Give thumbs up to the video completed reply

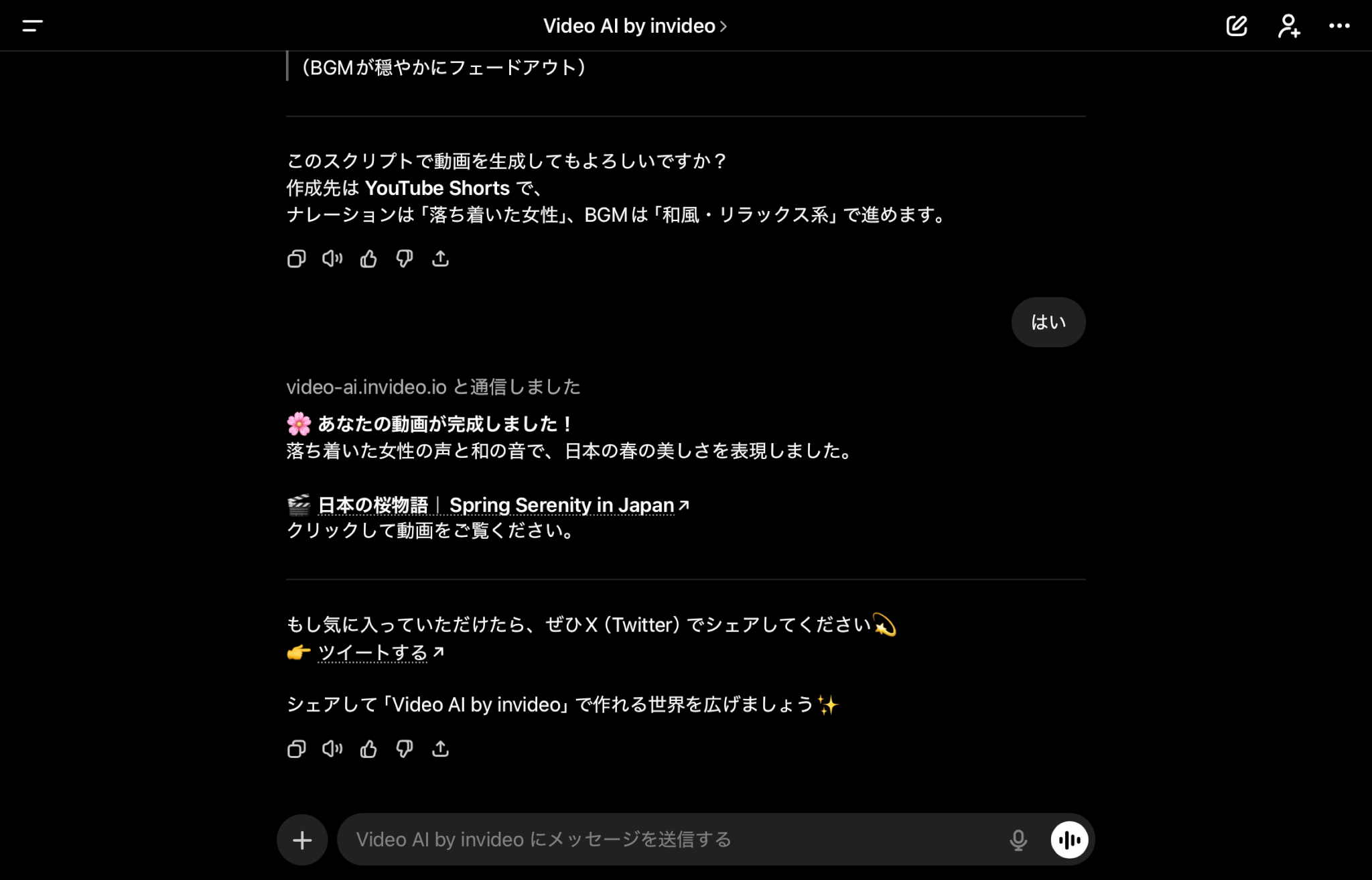tap(368, 749)
